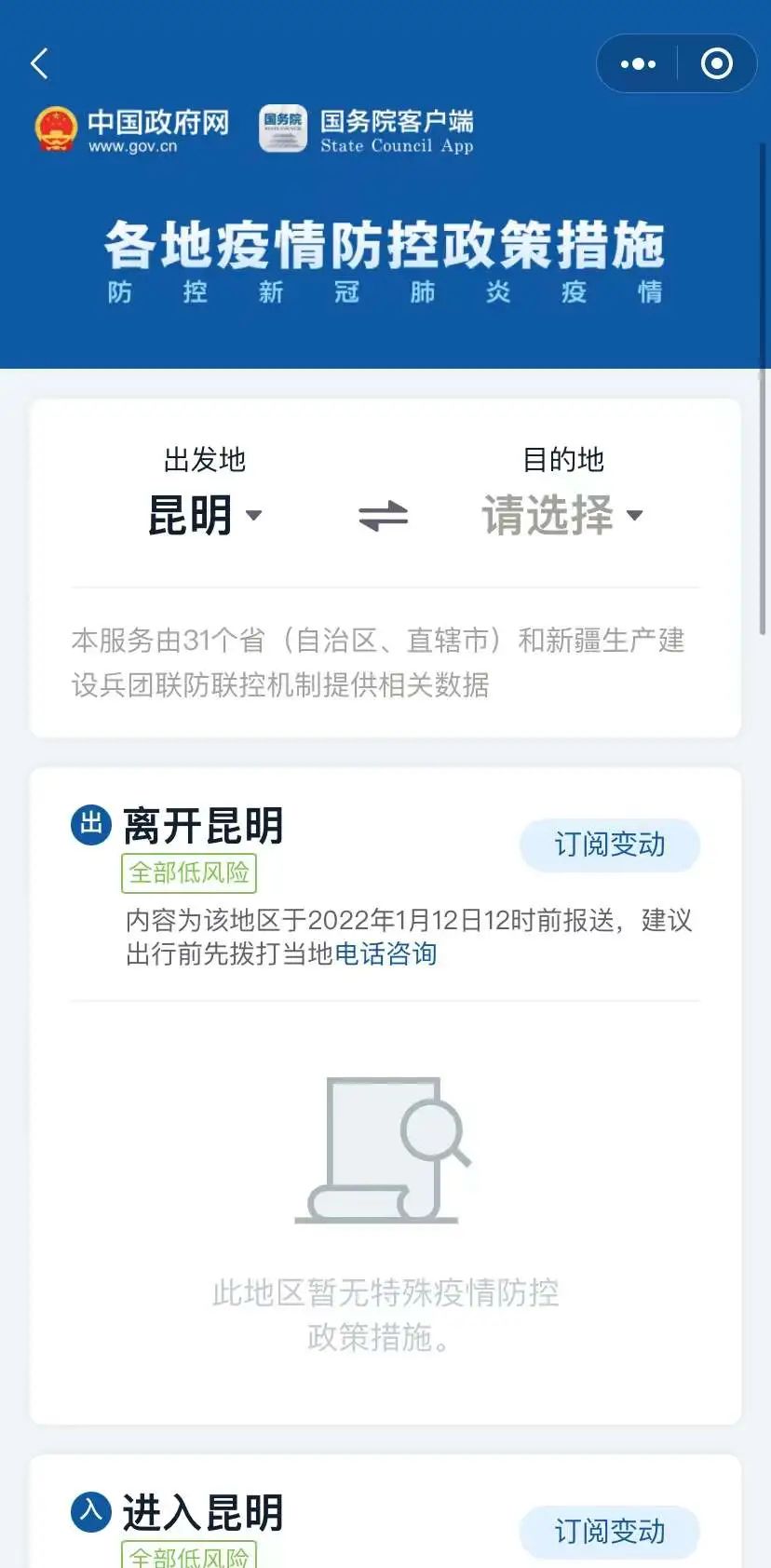Tap the back arrow at top left
This screenshot has height=1568, width=771.
pyautogui.click(x=39, y=63)
